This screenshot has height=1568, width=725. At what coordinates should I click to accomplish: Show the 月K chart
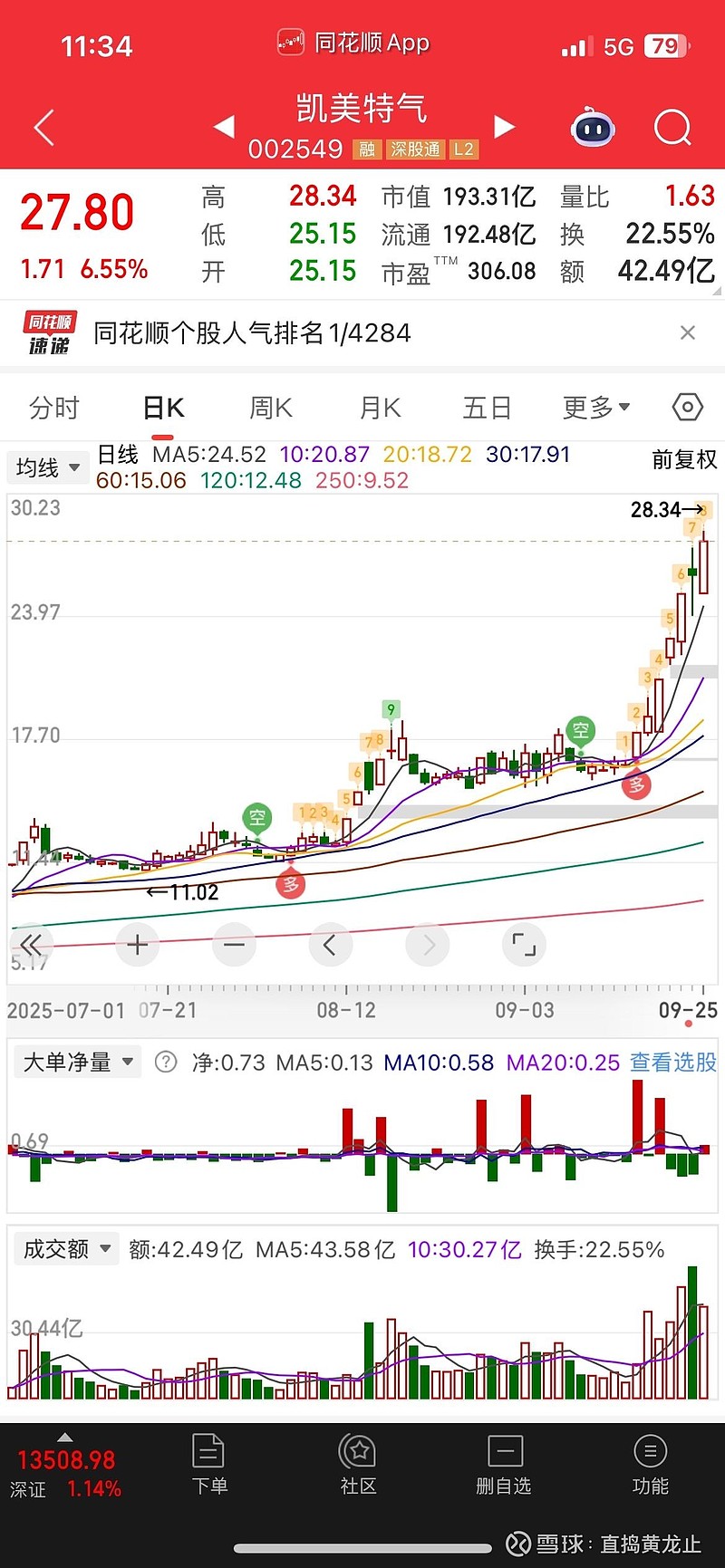pyautogui.click(x=380, y=409)
